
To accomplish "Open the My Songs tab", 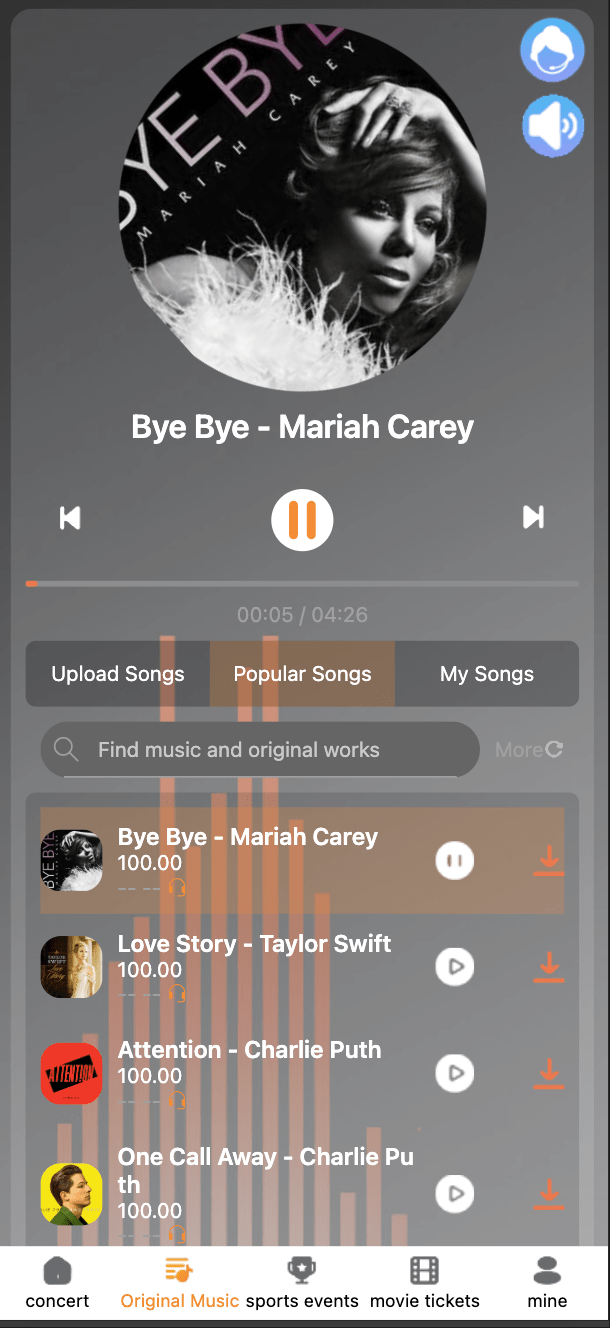I will pyautogui.click(x=487, y=674).
